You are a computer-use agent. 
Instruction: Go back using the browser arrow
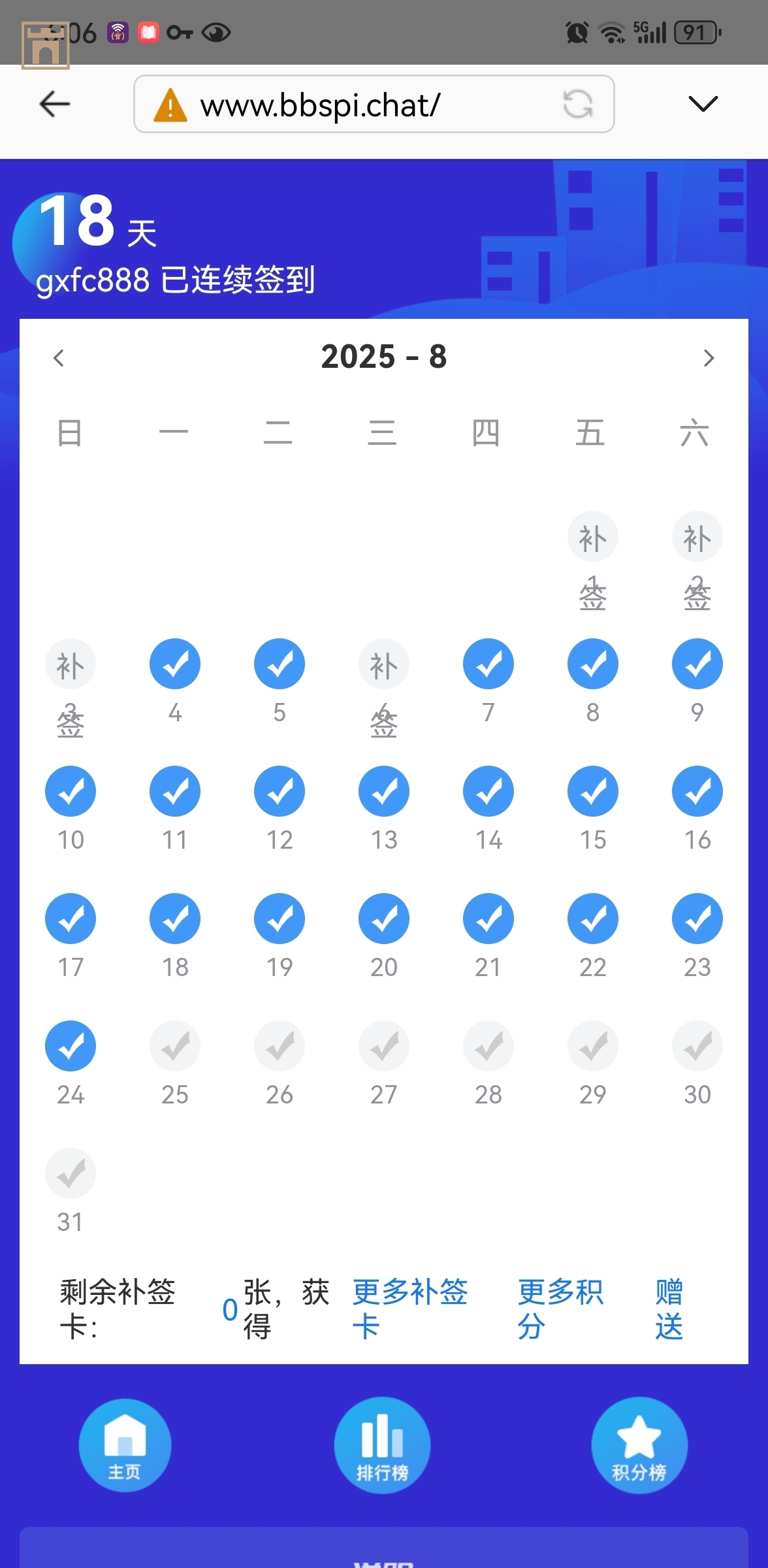(55, 104)
